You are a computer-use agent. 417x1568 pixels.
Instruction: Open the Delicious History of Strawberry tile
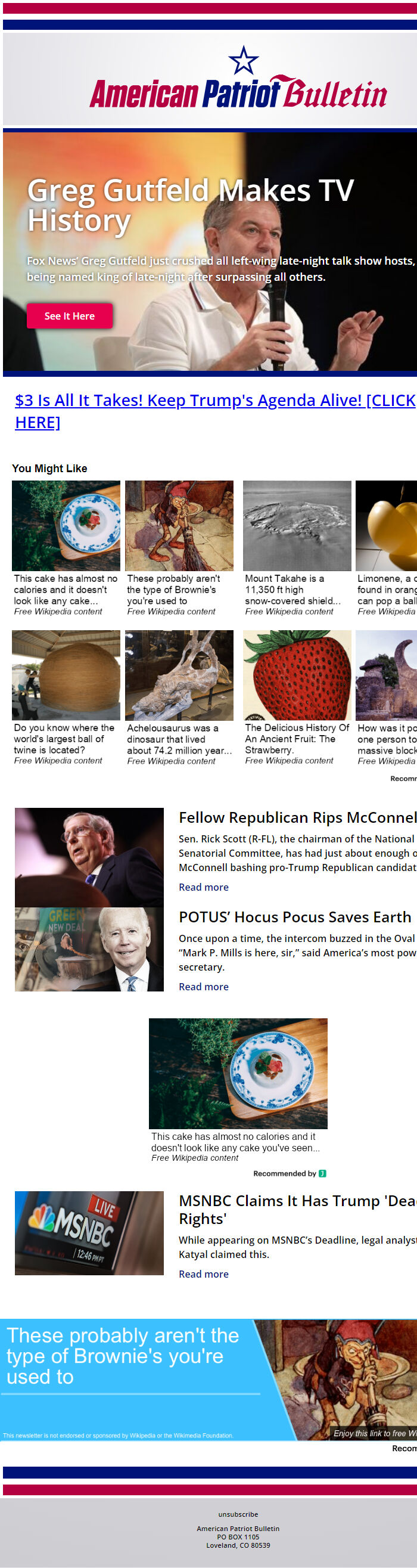click(297, 698)
